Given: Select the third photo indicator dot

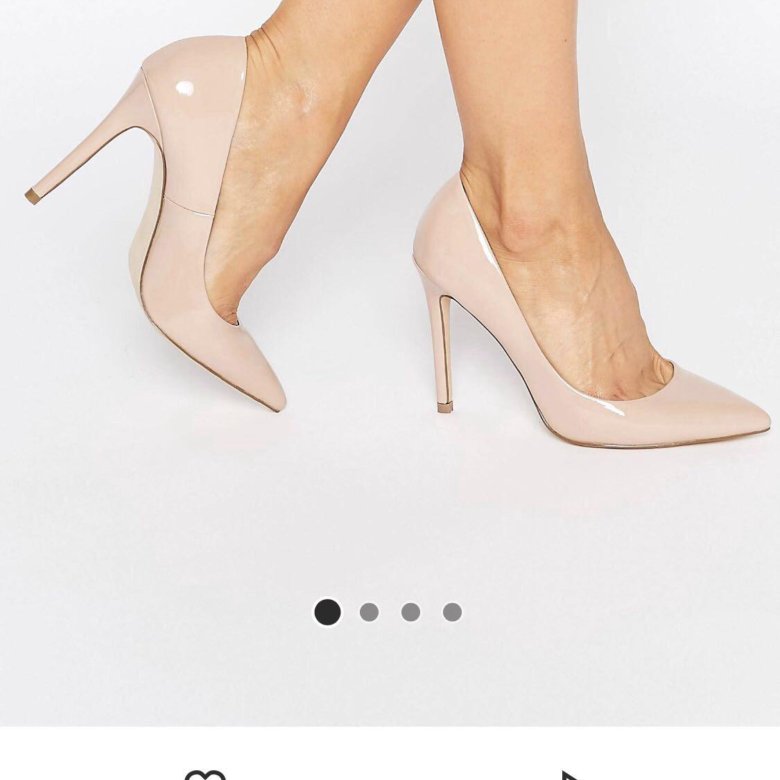Looking at the screenshot, I should tap(411, 612).
